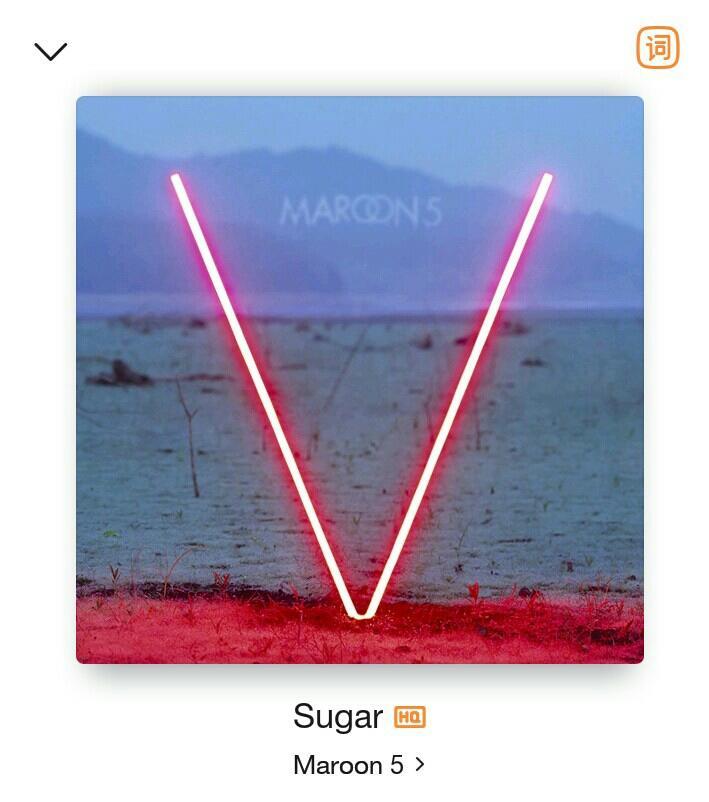709x802 pixels.
Task: Tap the Maroon 5 V album cover
Action: (x=360, y=380)
